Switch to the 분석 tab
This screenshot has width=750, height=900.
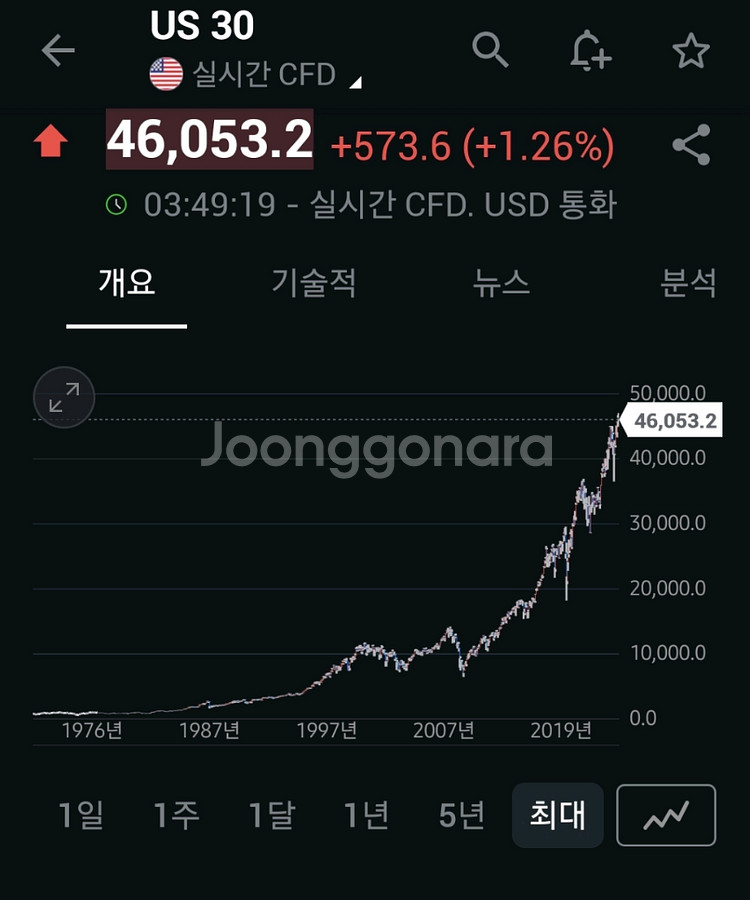[688, 283]
